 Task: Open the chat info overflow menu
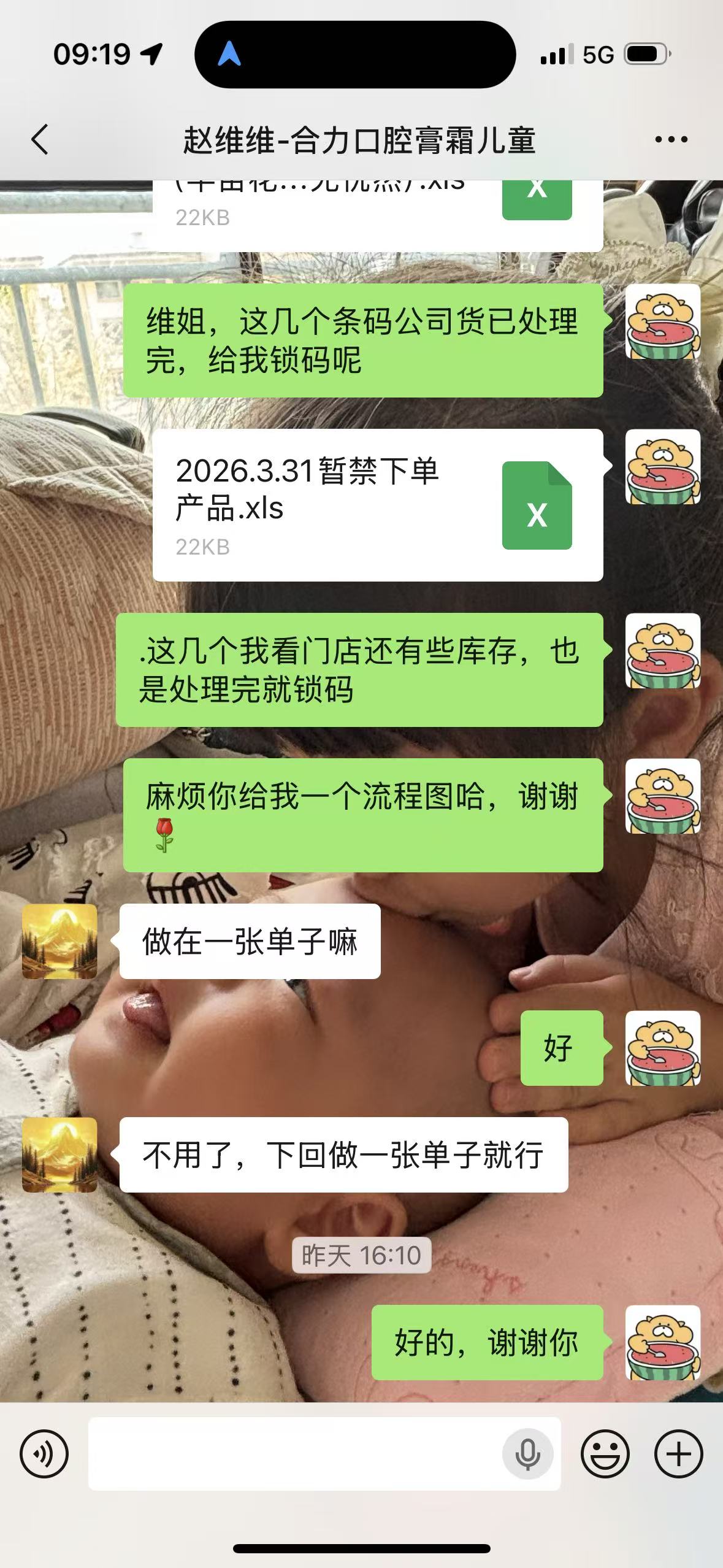[x=671, y=140]
